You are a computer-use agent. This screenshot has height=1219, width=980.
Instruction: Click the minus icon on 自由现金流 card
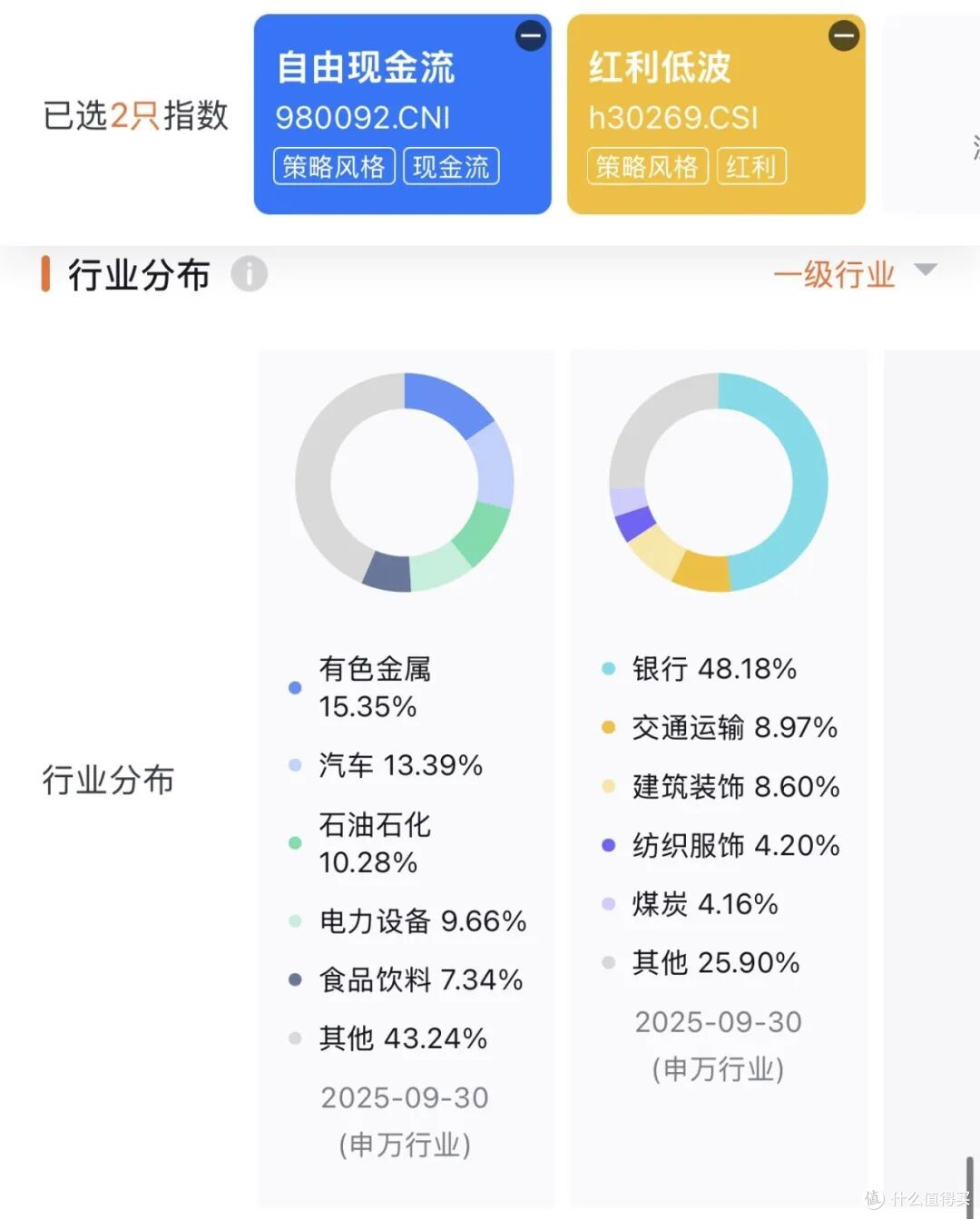[x=530, y=36]
